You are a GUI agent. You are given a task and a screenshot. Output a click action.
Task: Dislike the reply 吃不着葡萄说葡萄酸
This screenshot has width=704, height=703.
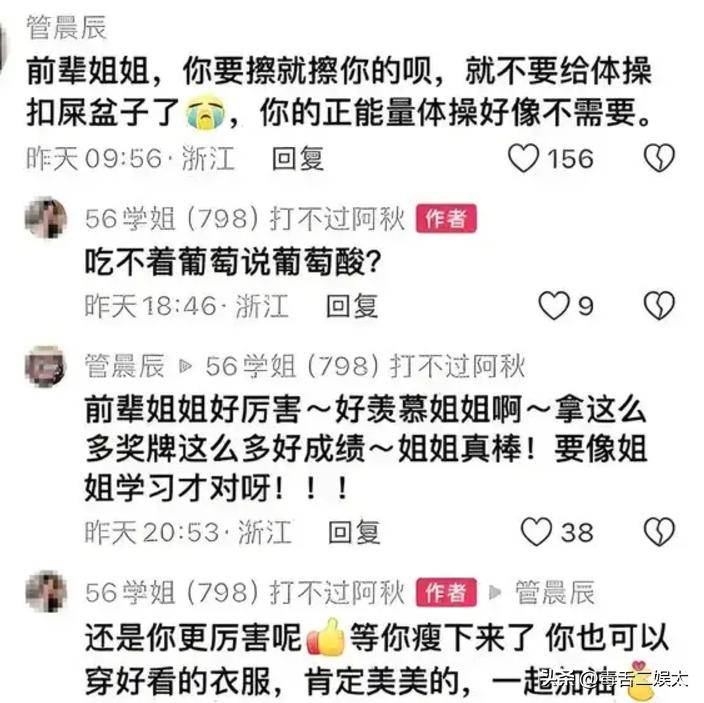click(658, 305)
